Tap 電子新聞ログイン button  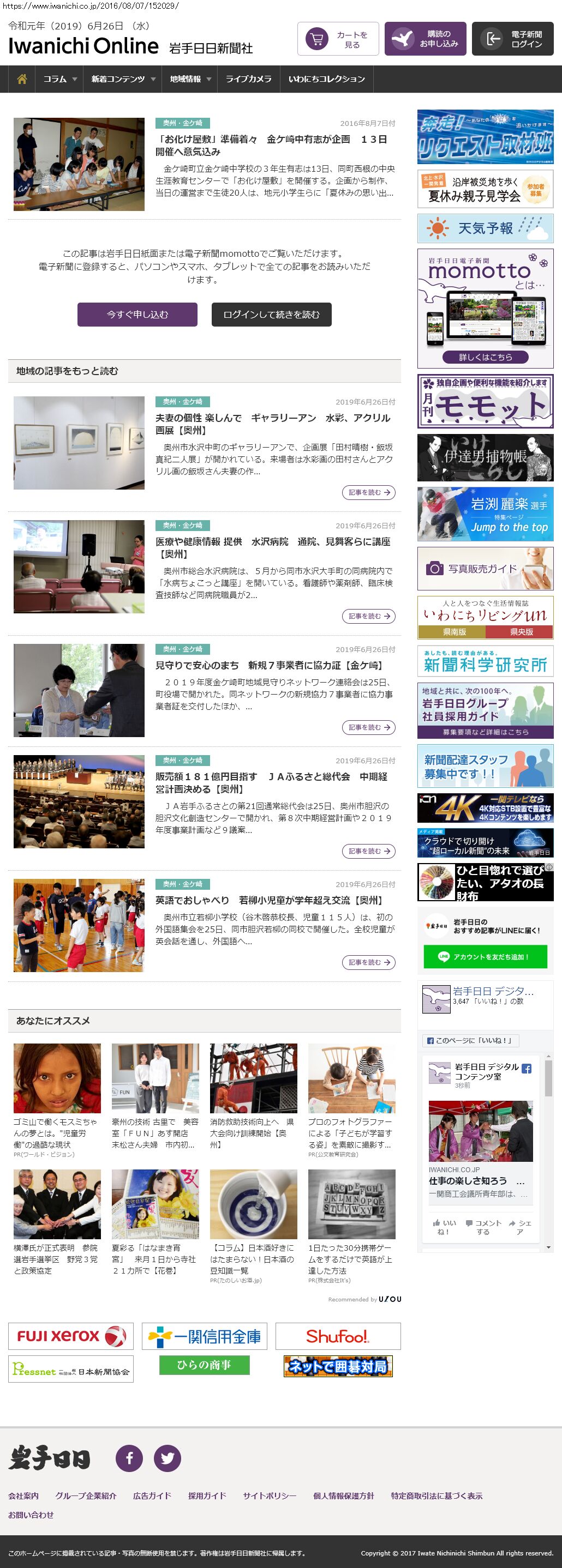512,40
